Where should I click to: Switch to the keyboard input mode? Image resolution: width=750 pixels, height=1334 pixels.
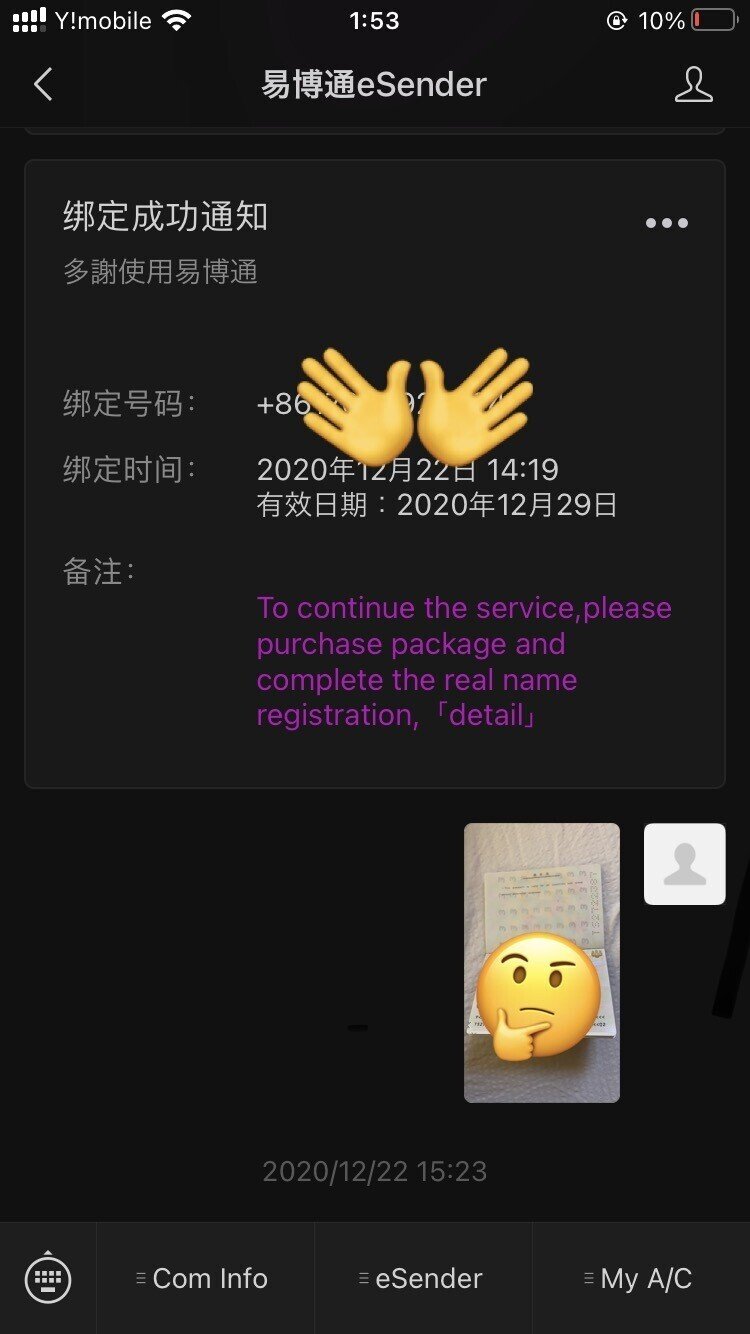[48, 1278]
